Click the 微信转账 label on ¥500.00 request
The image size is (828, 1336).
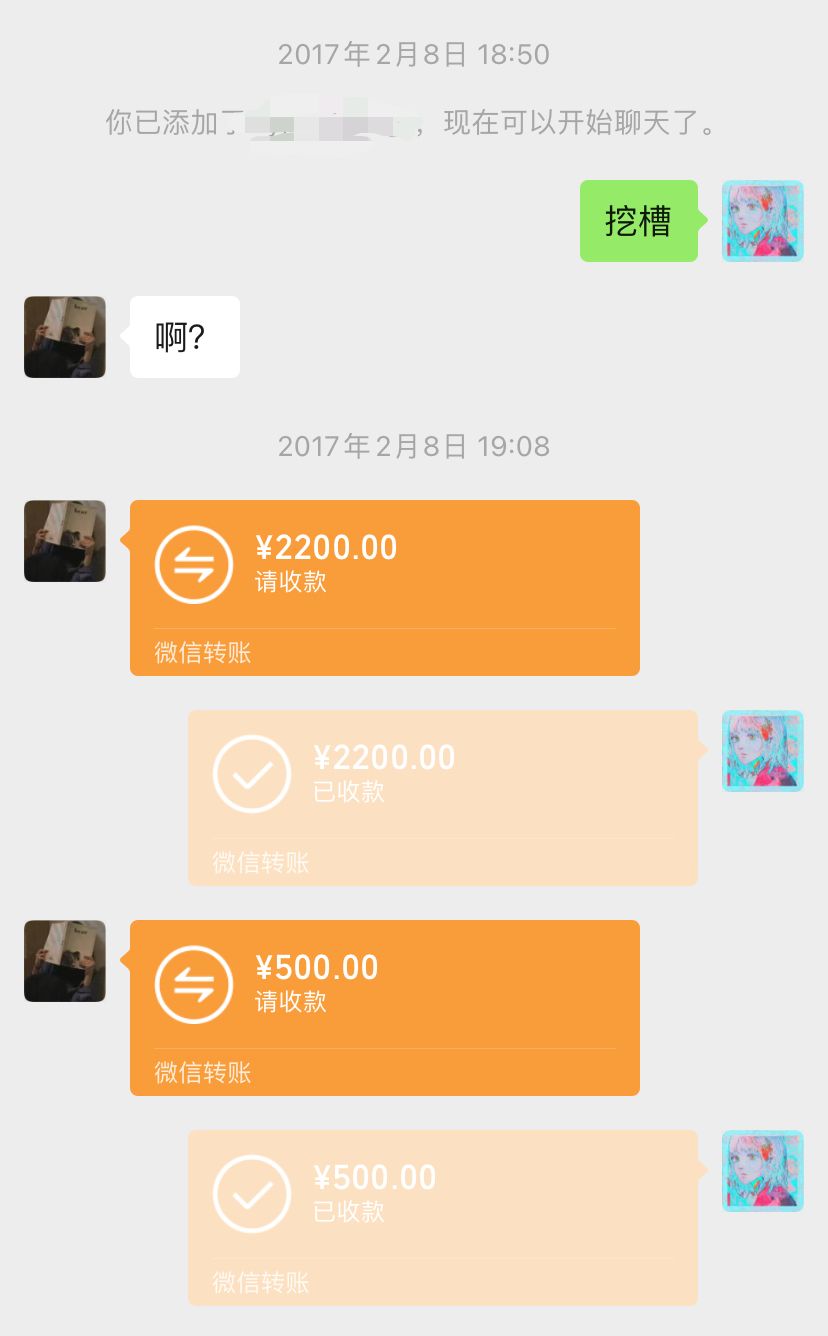coord(203,1073)
